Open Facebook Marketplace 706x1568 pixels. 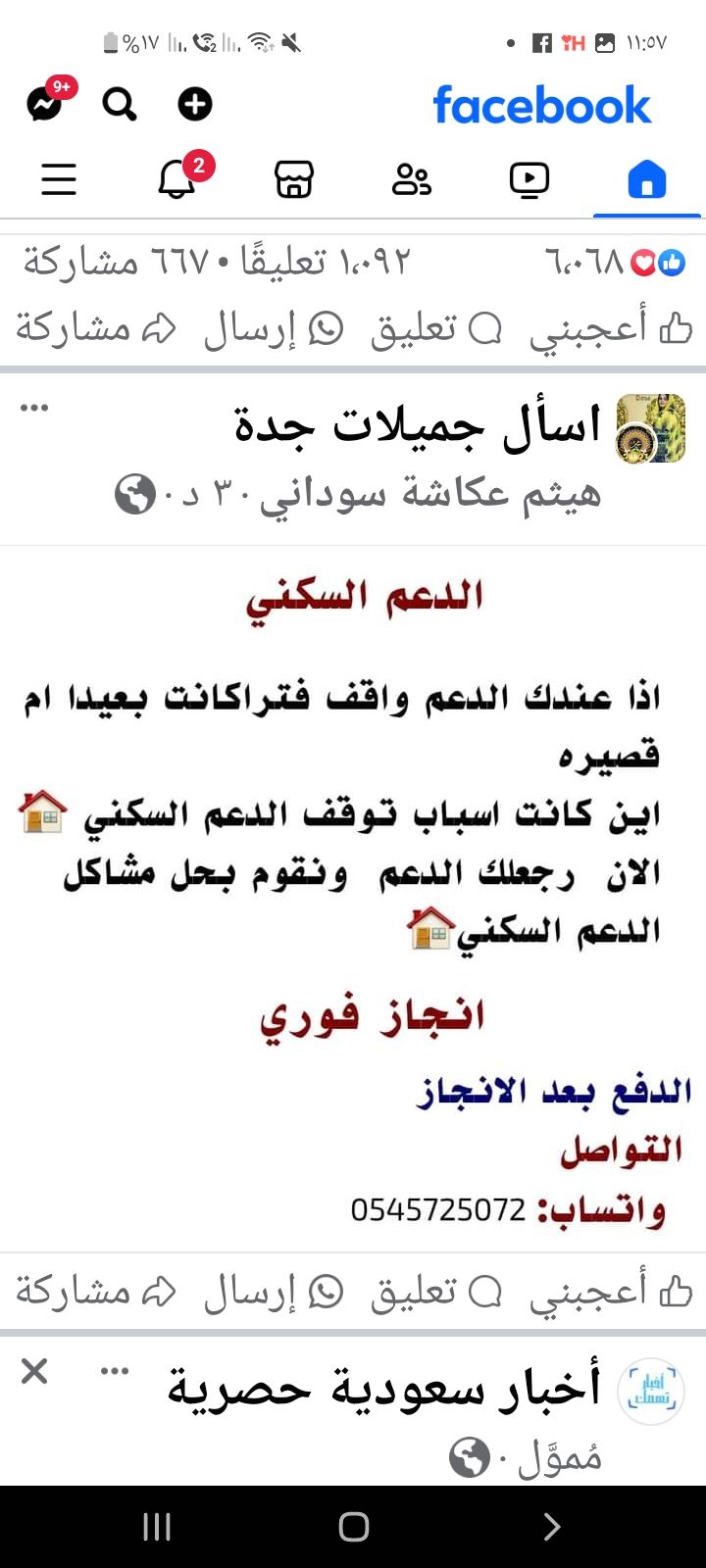click(x=292, y=179)
